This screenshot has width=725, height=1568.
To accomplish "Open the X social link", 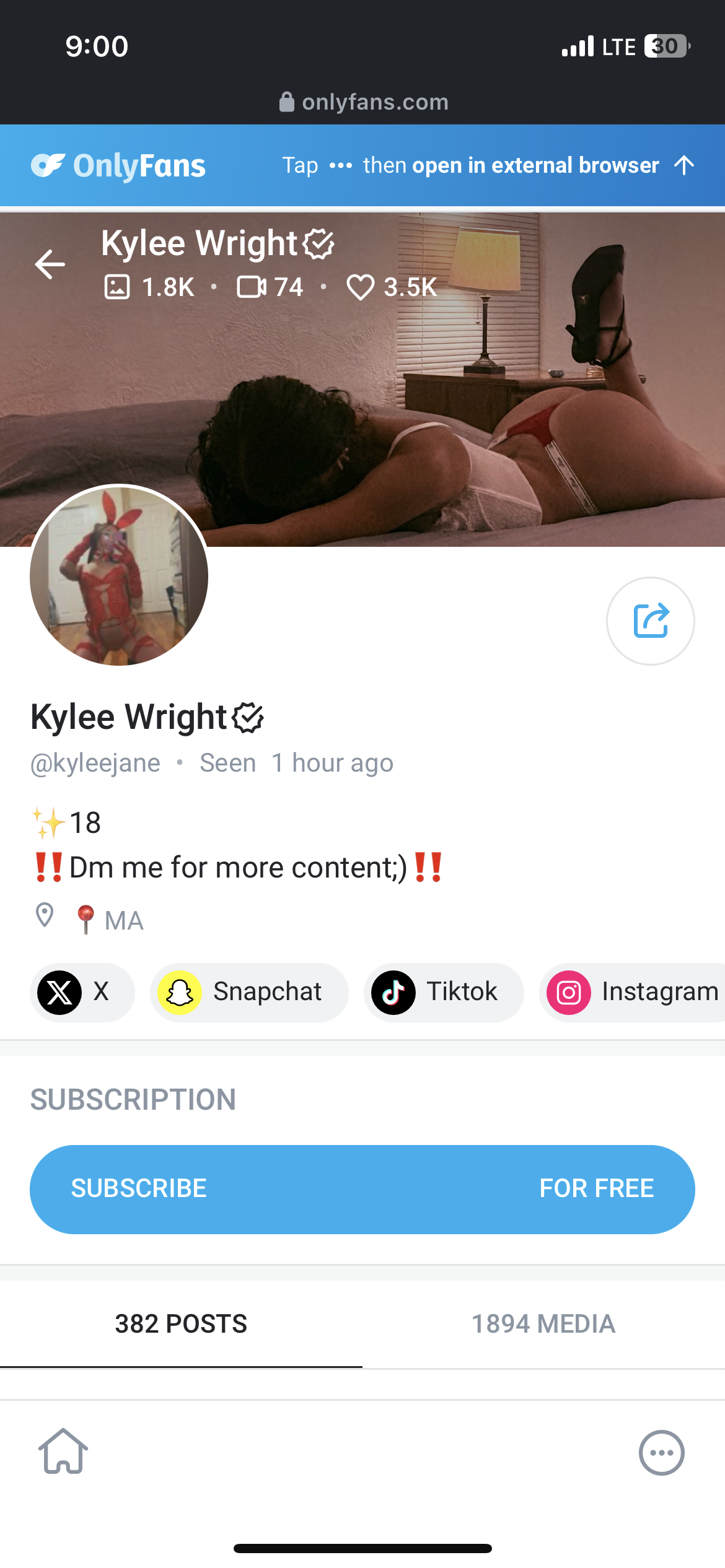I will pyautogui.click(x=82, y=992).
